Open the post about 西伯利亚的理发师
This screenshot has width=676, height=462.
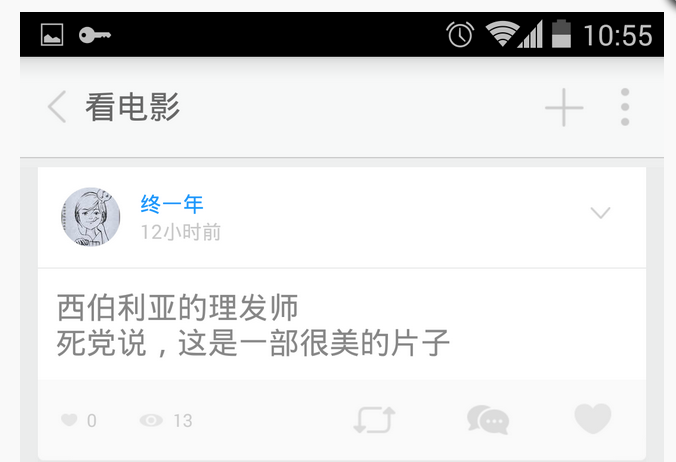click(254, 326)
